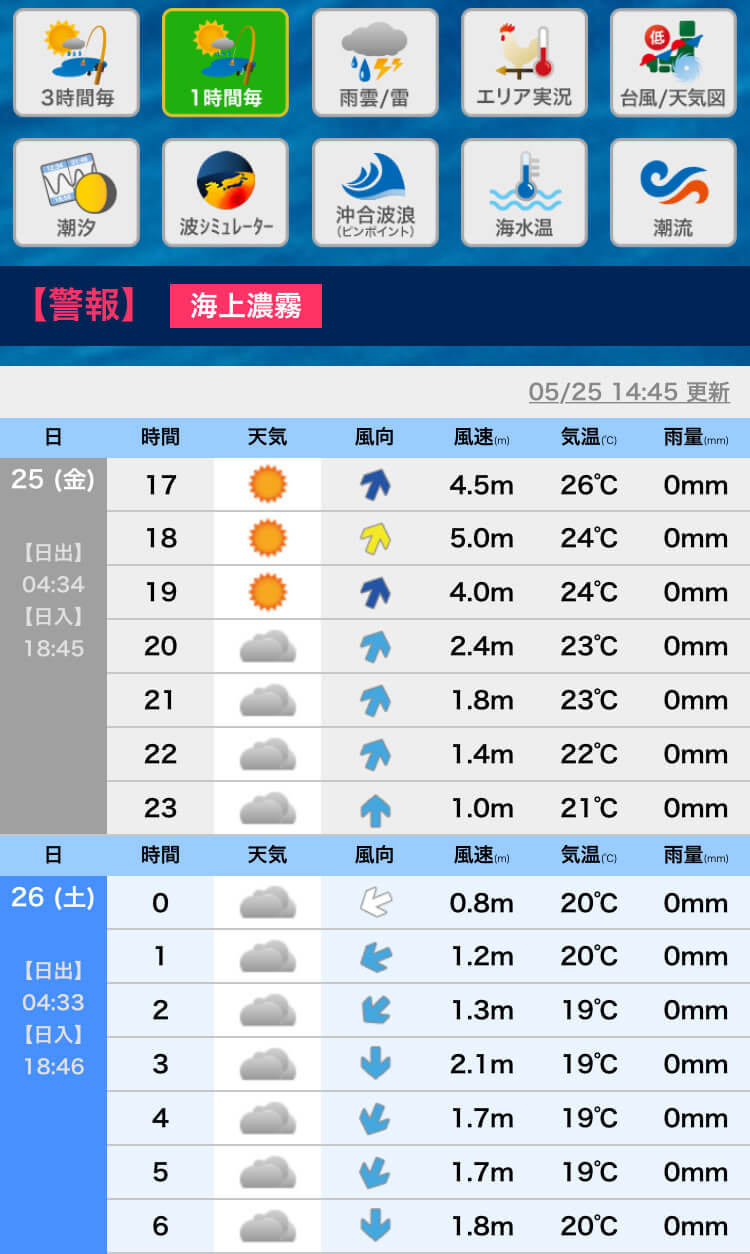Open the 雨雲/雷 rain cloud radar
The height and width of the screenshot is (1254, 750).
click(x=375, y=63)
